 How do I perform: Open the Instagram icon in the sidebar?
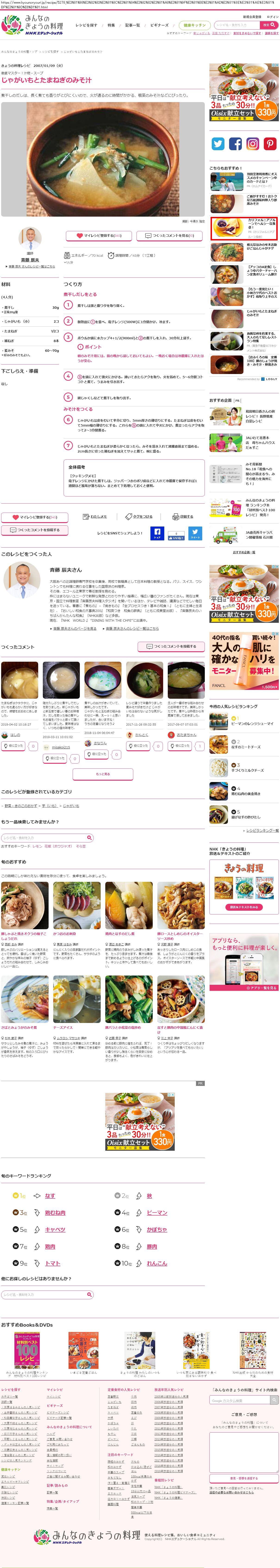point(253,144)
